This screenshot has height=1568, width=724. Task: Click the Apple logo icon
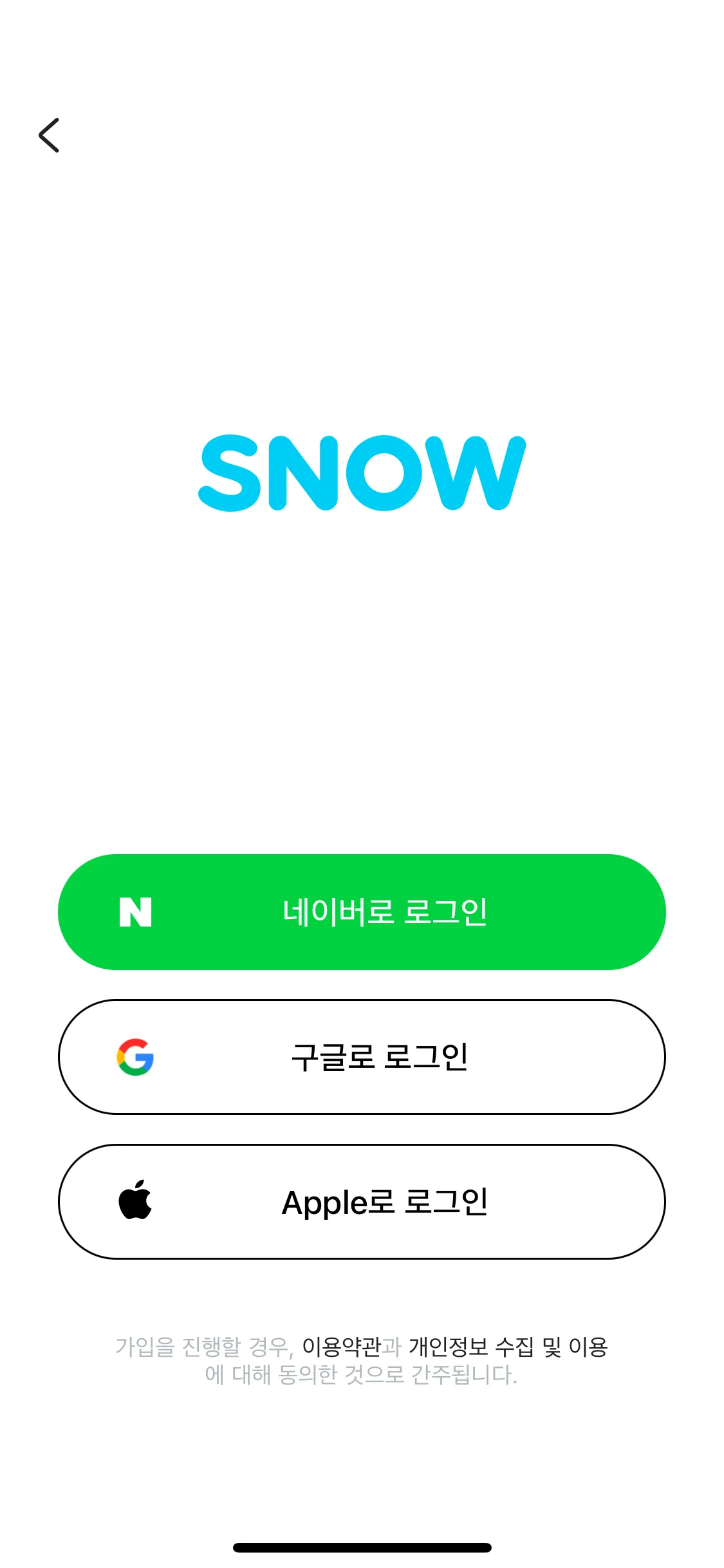(134, 1200)
